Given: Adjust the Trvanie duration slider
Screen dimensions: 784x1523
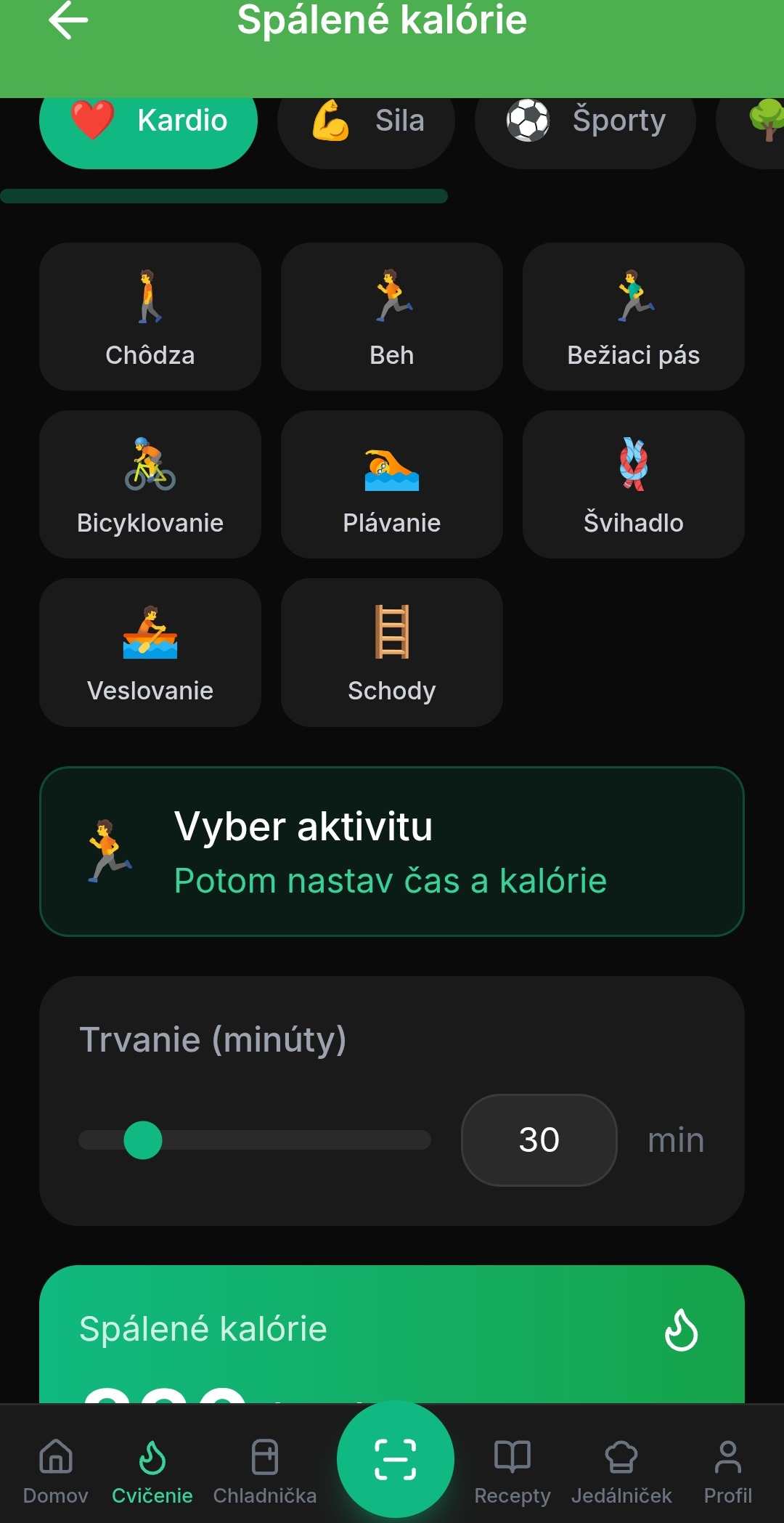Looking at the screenshot, I should tap(145, 1140).
